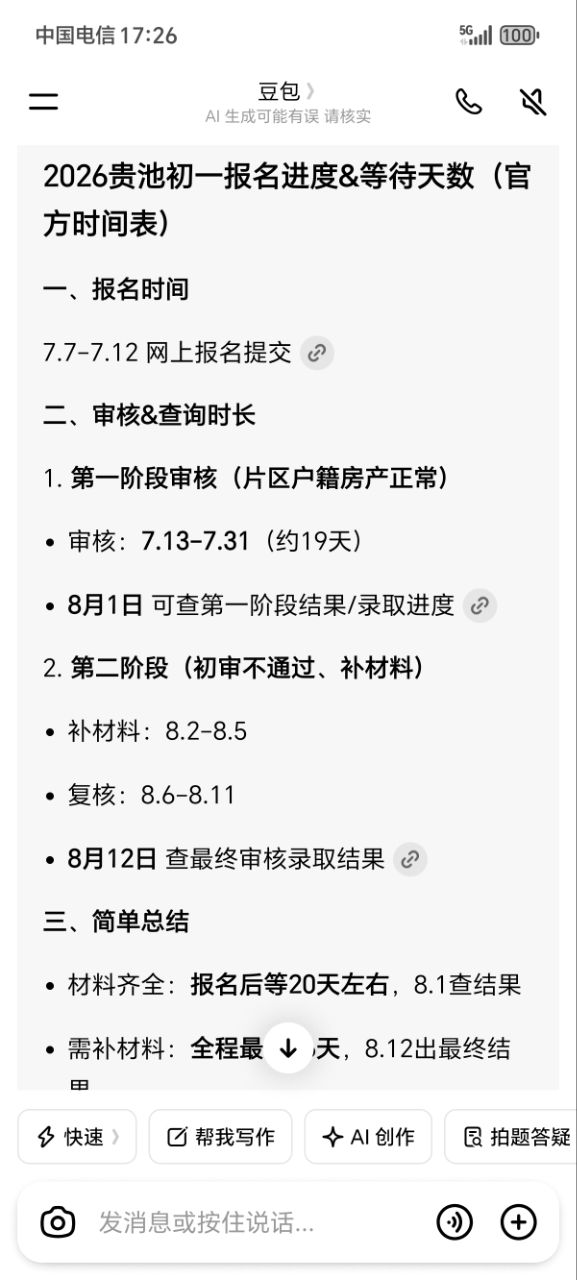Open the camera icon in input bar
The image size is (577, 1280).
(58, 1222)
